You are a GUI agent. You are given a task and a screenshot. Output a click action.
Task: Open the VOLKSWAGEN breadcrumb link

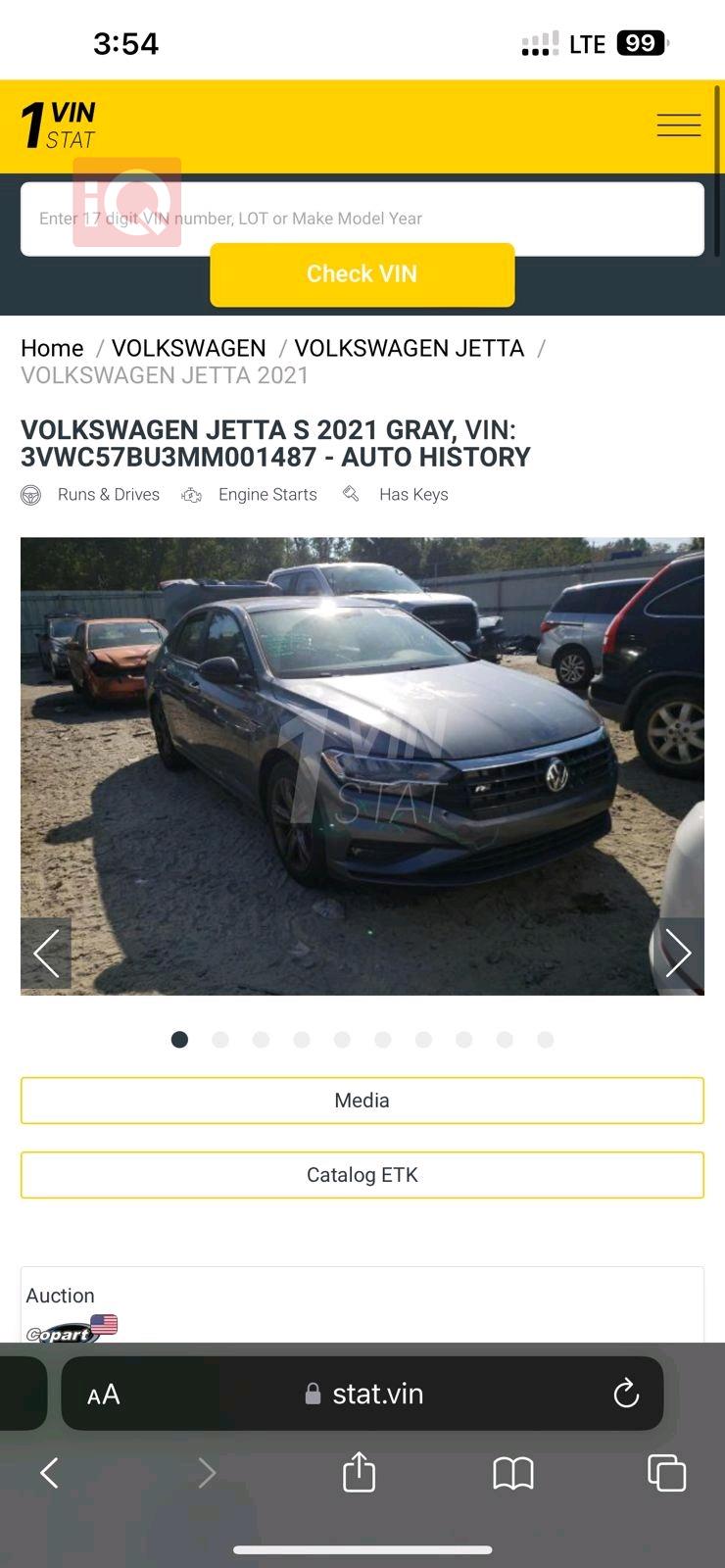188,348
